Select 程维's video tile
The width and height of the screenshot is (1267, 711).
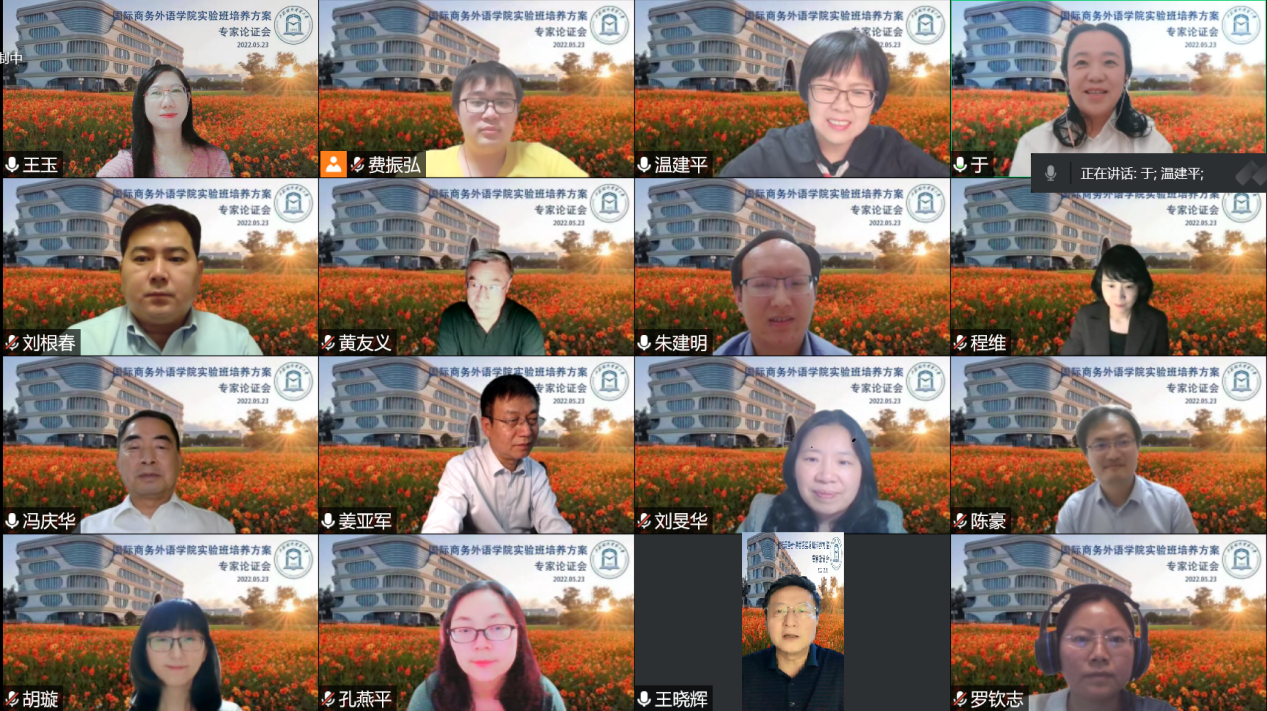tap(1108, 267)
